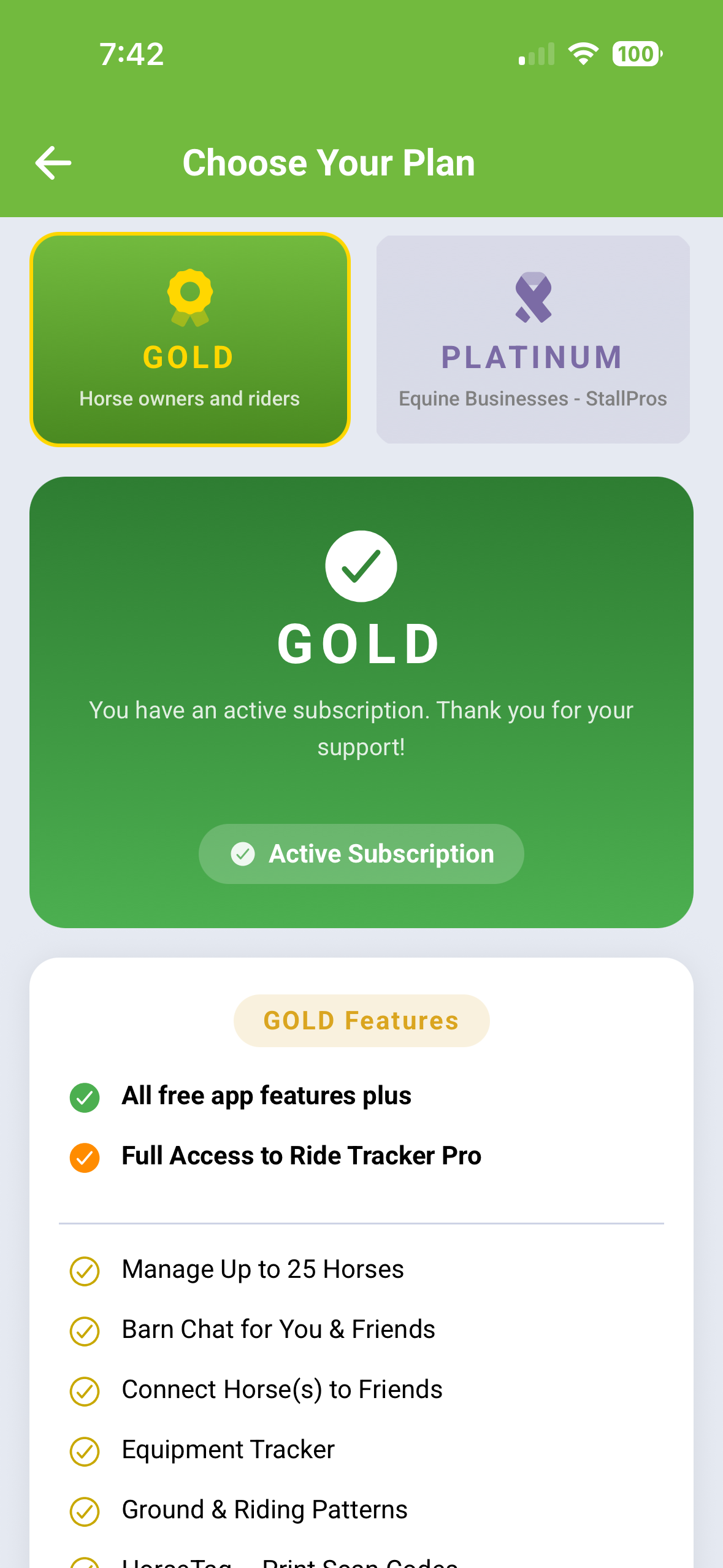Tap the 'Choose Your Plan' header title
The width and height of the screenshot is (723, 1568).
329,162
